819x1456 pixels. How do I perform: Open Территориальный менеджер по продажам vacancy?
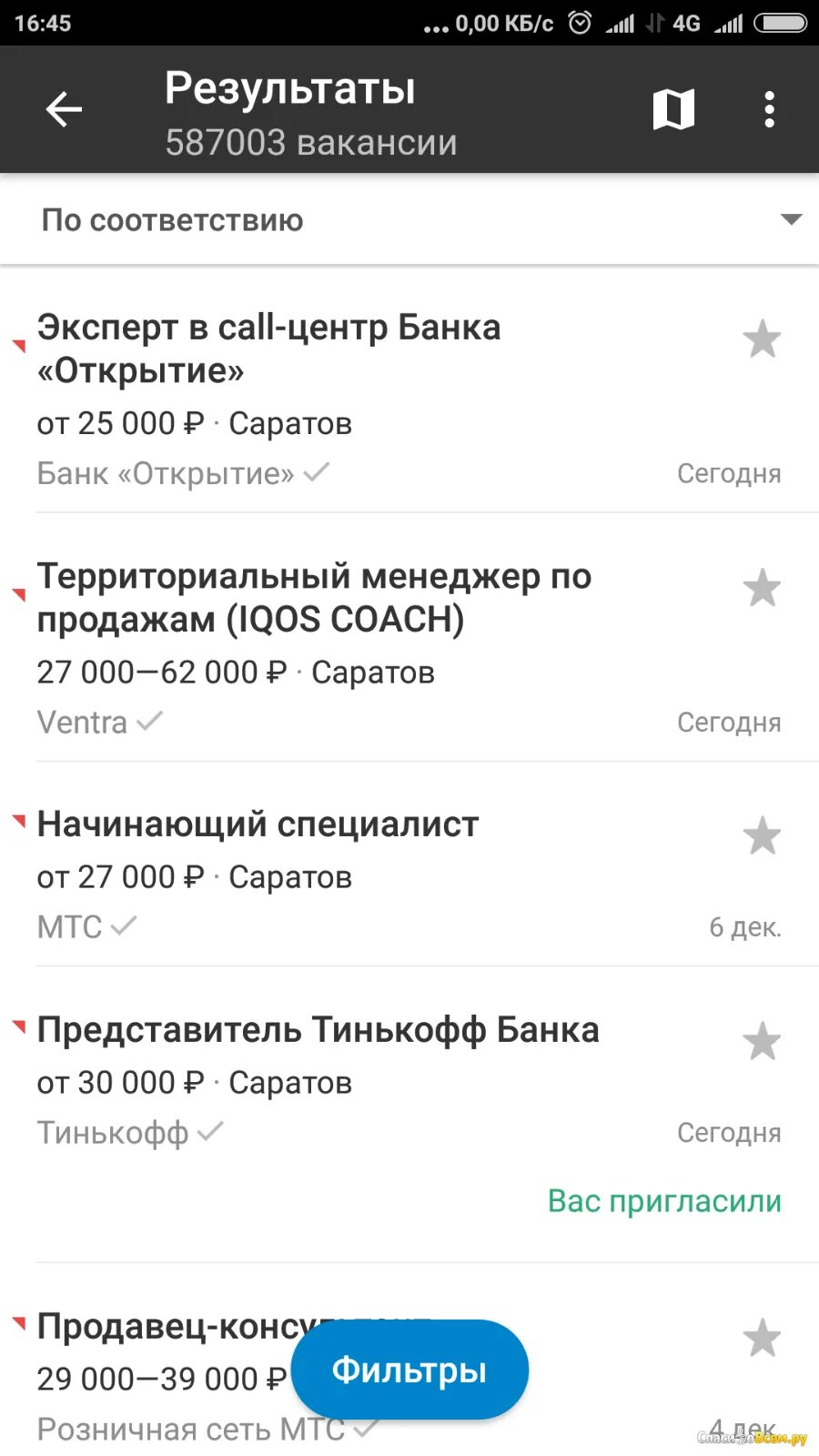point(314,597)
